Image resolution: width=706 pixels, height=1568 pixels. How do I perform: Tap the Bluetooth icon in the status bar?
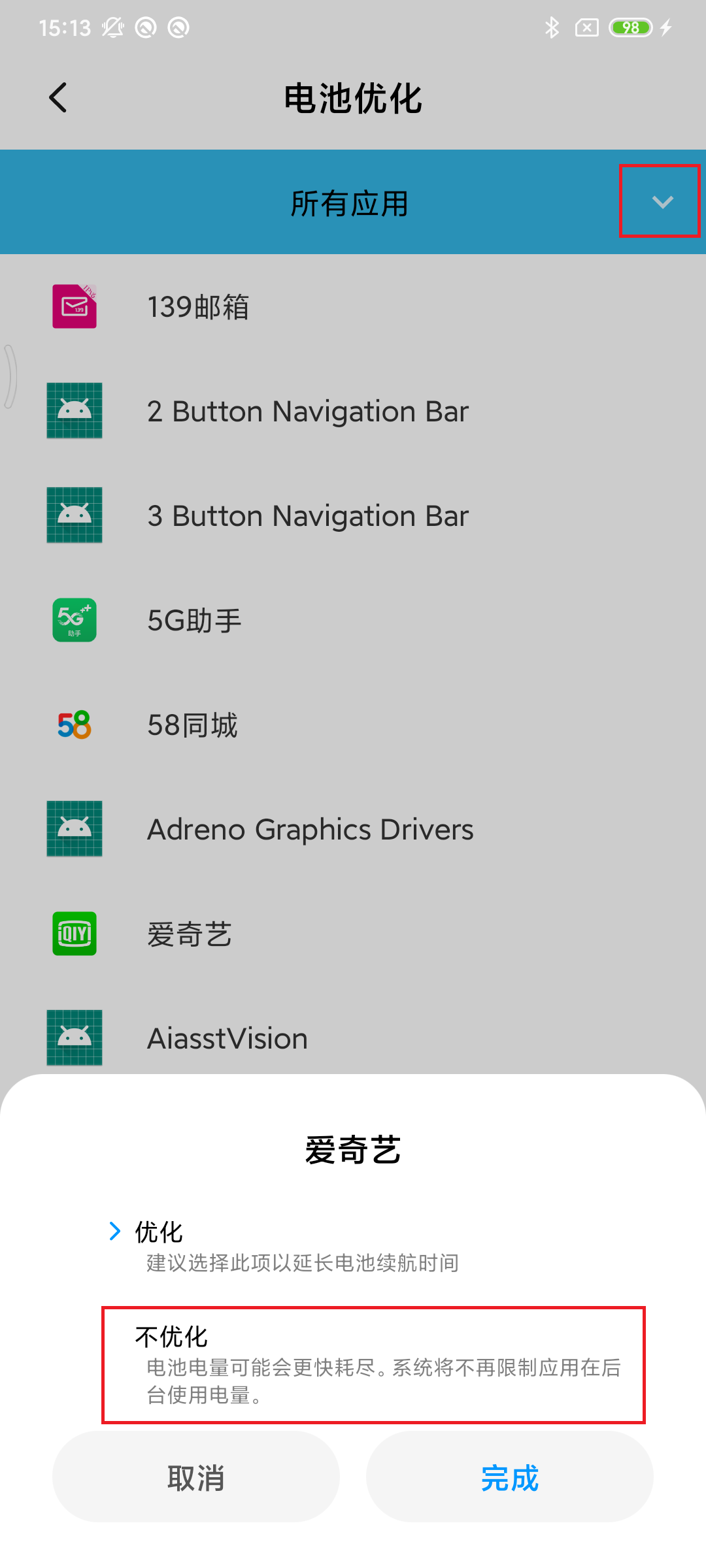[x=551, y=27]
